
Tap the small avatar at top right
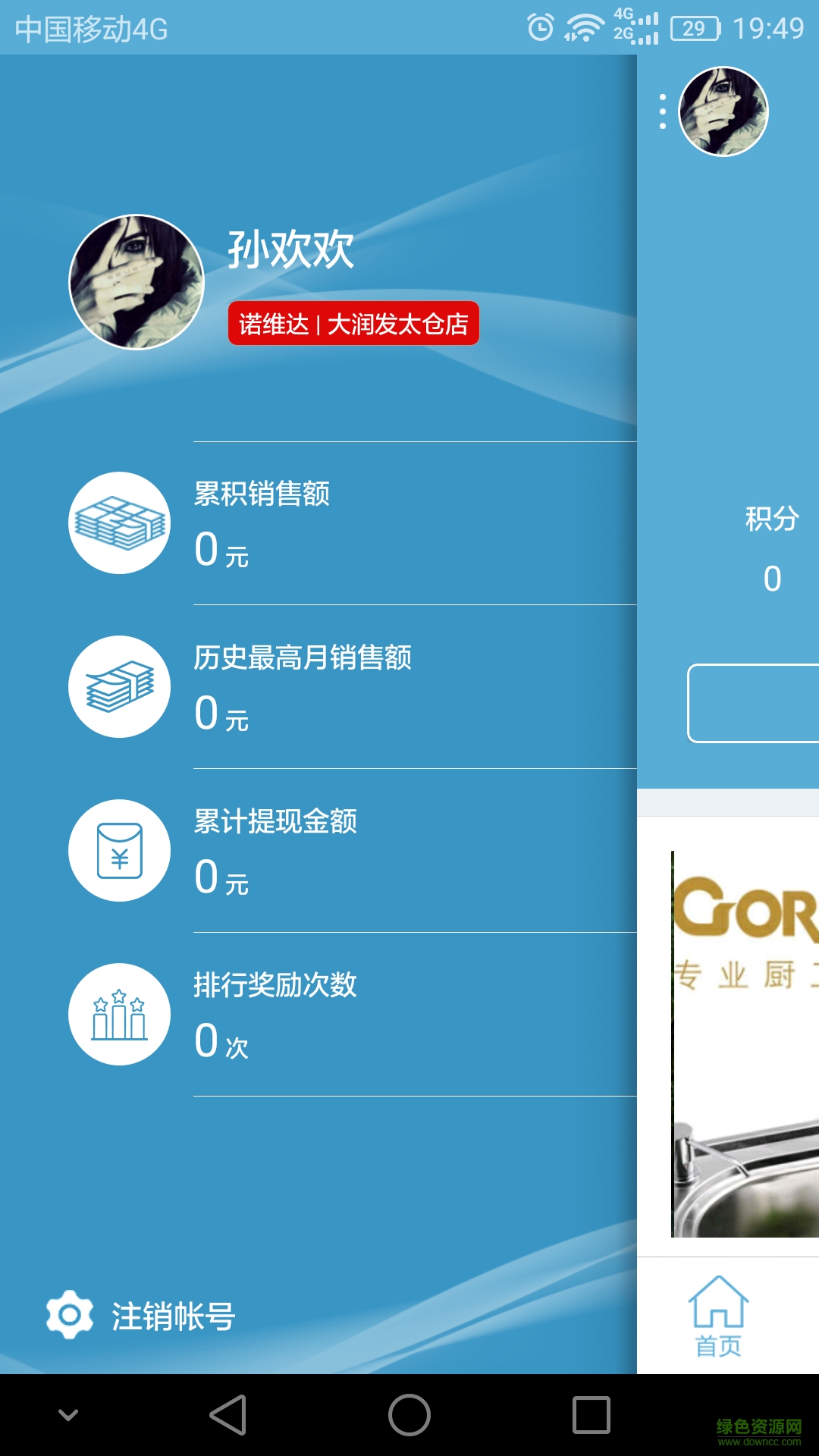point(723,111)
